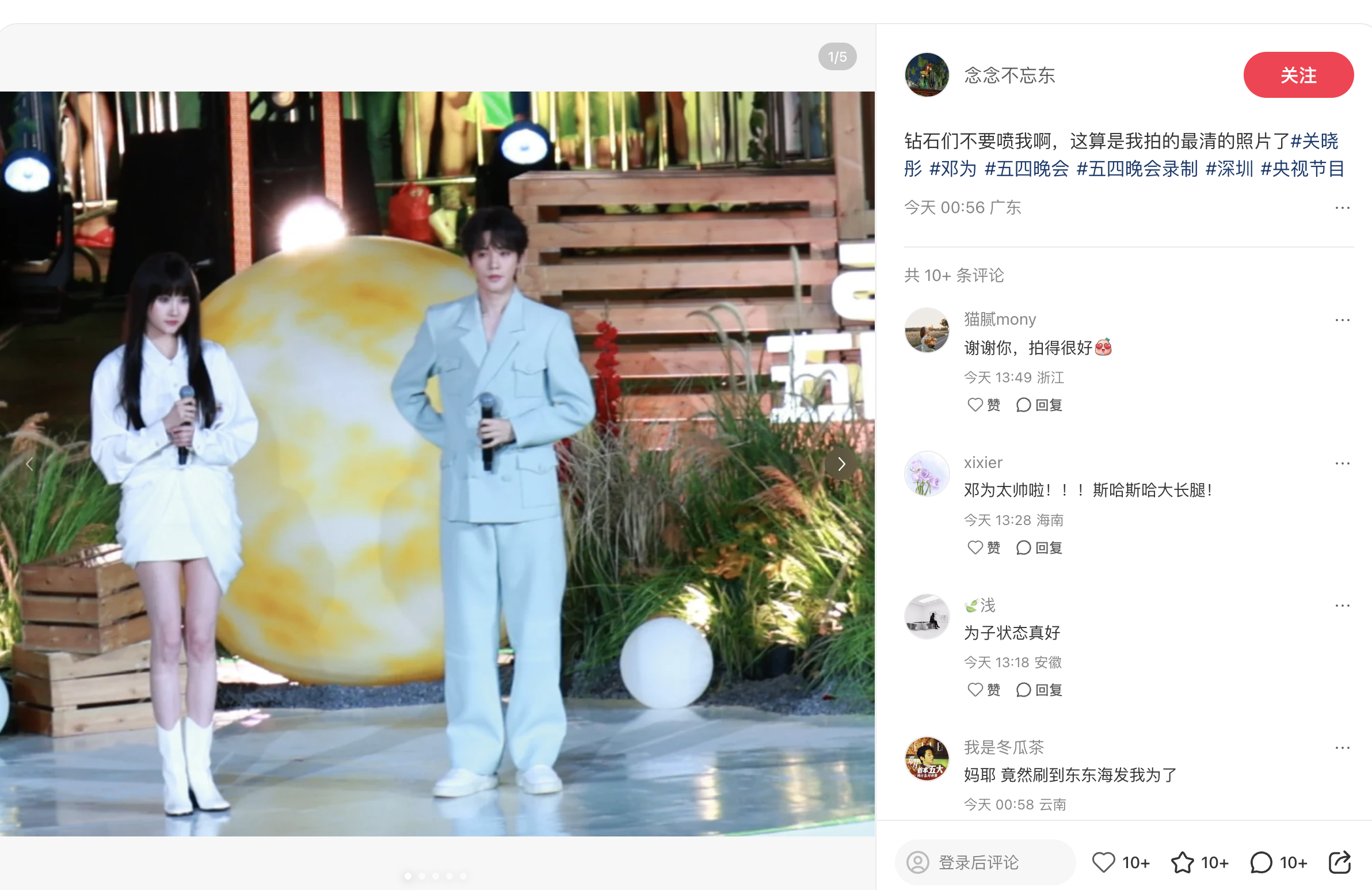Reply to 浅's comment

(x=1039, y=690)
